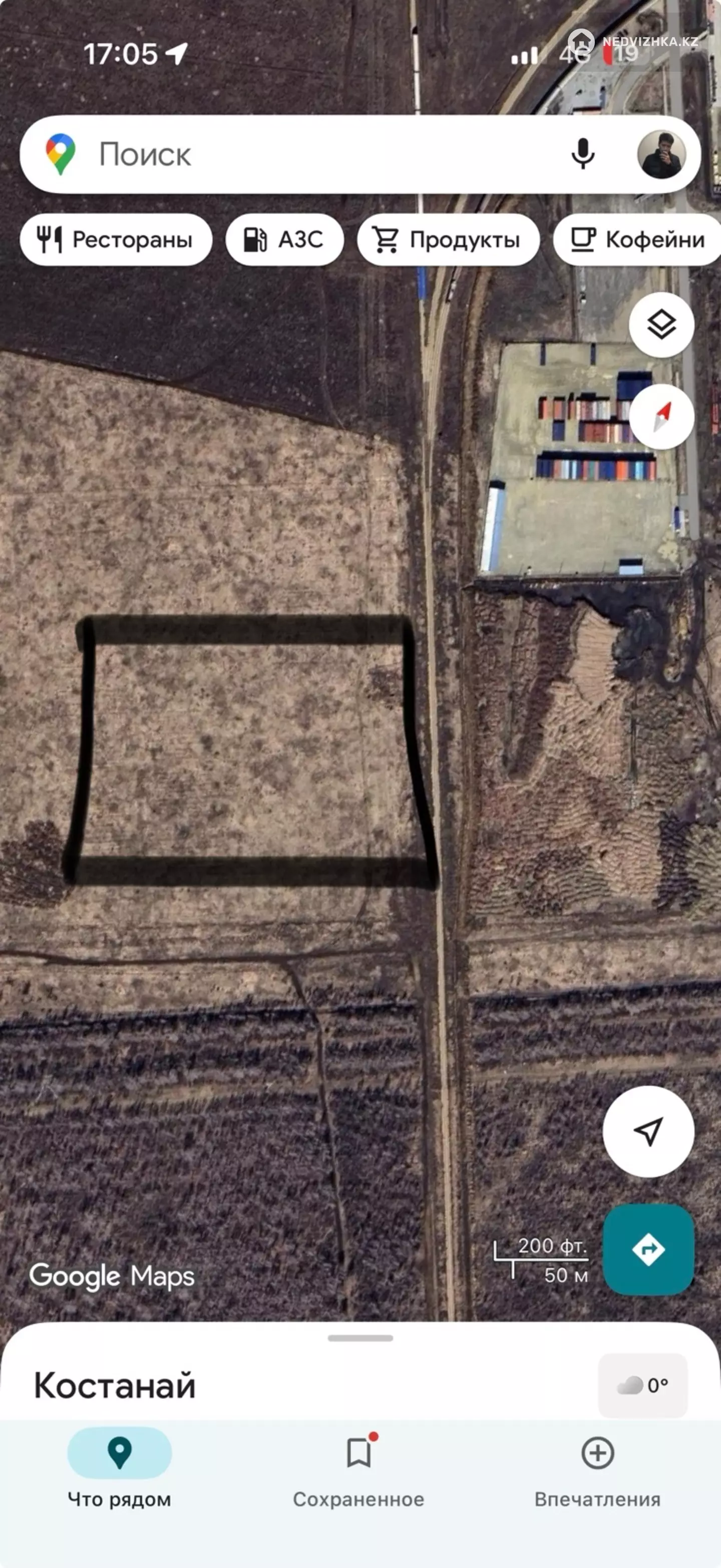Tap the Поиск search field
The height and width of the screenshot is (1568, 721).
click(x=304, y=155)
